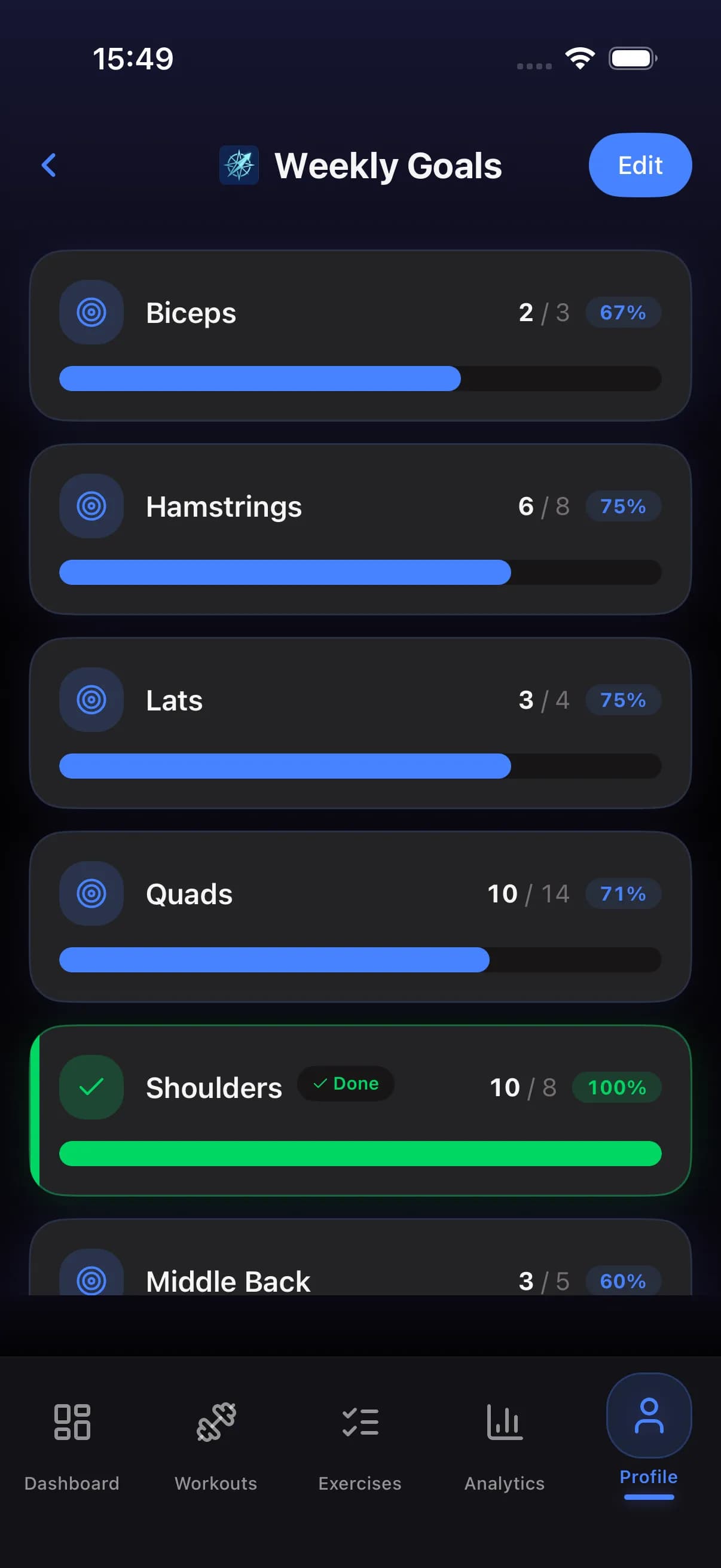The height and width of the screenshot is (1568, 721).
Task: Select the Biceps target goal icon
Action: point(90,312)
